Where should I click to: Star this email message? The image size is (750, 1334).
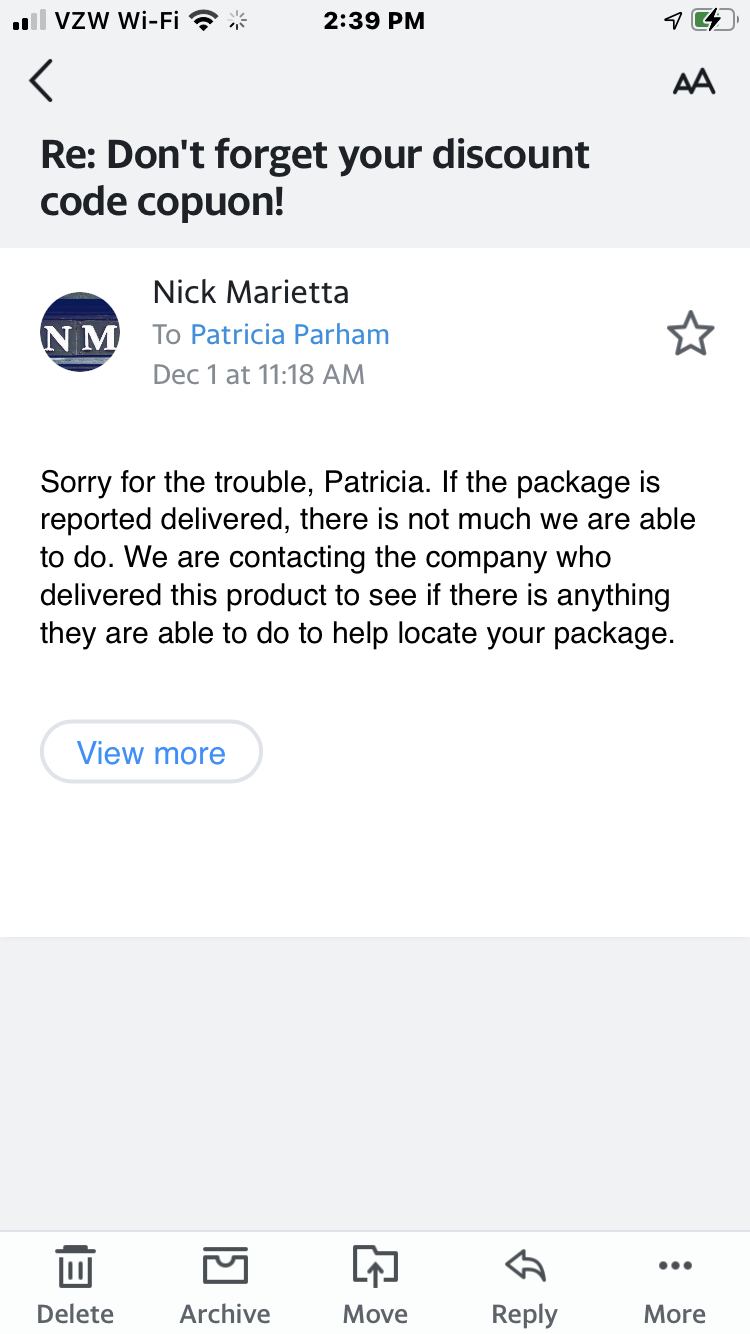point(690,333)
